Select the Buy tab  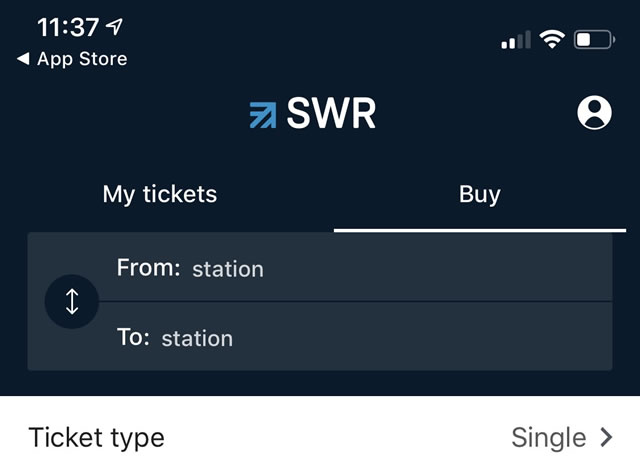click(479, 194)
